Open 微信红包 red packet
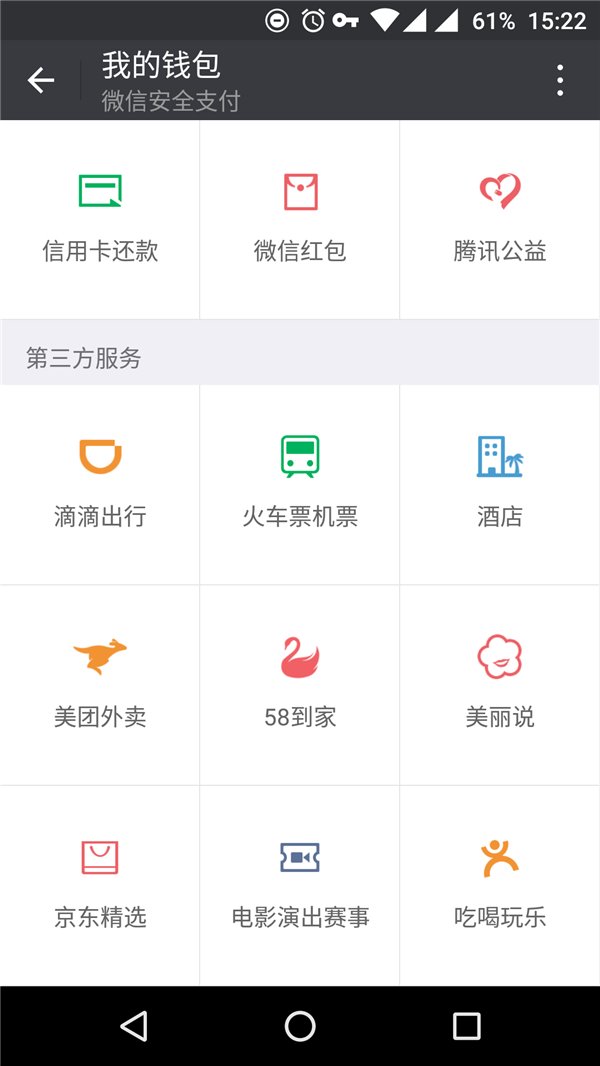The image size is (600, 1066). [x=300, y=219]
